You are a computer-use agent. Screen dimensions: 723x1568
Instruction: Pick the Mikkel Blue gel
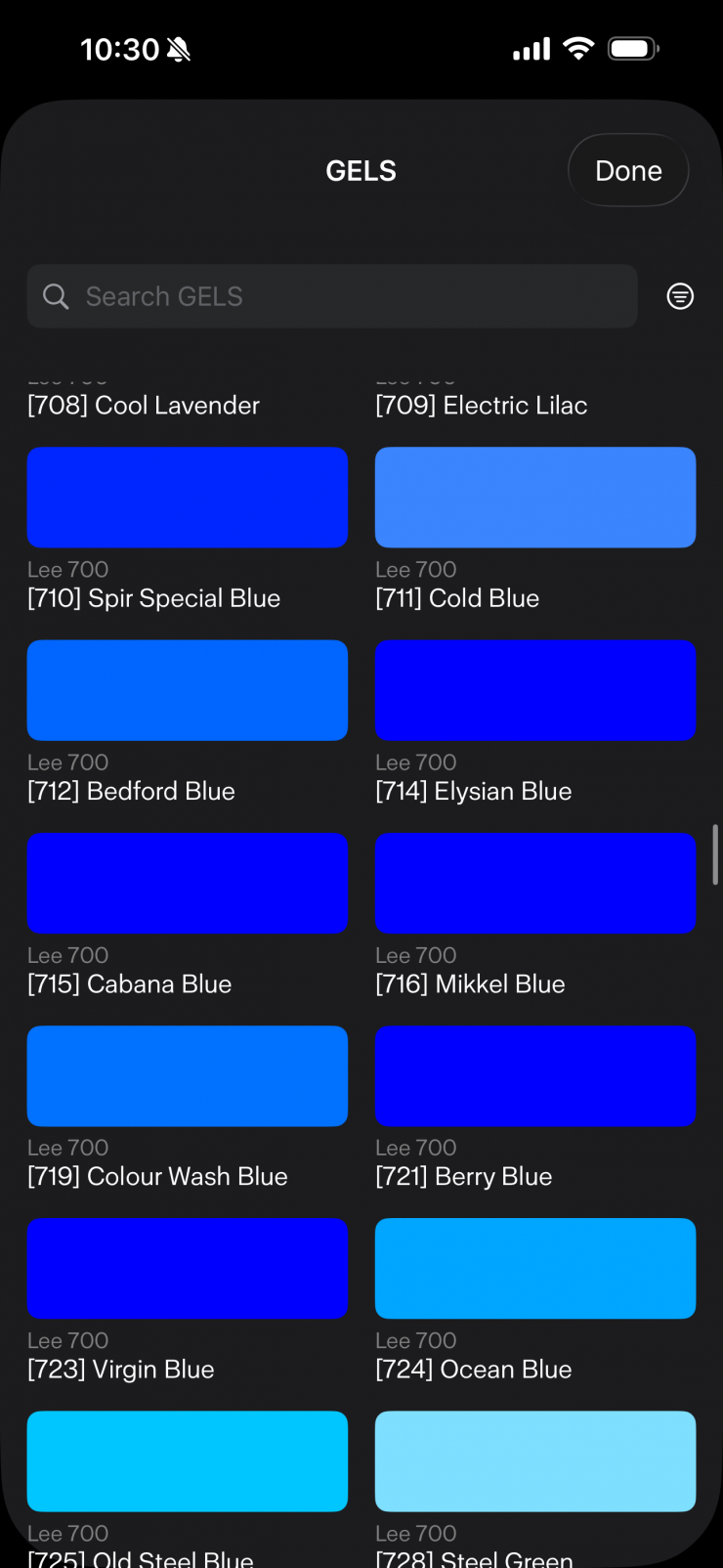coord(535,883)
